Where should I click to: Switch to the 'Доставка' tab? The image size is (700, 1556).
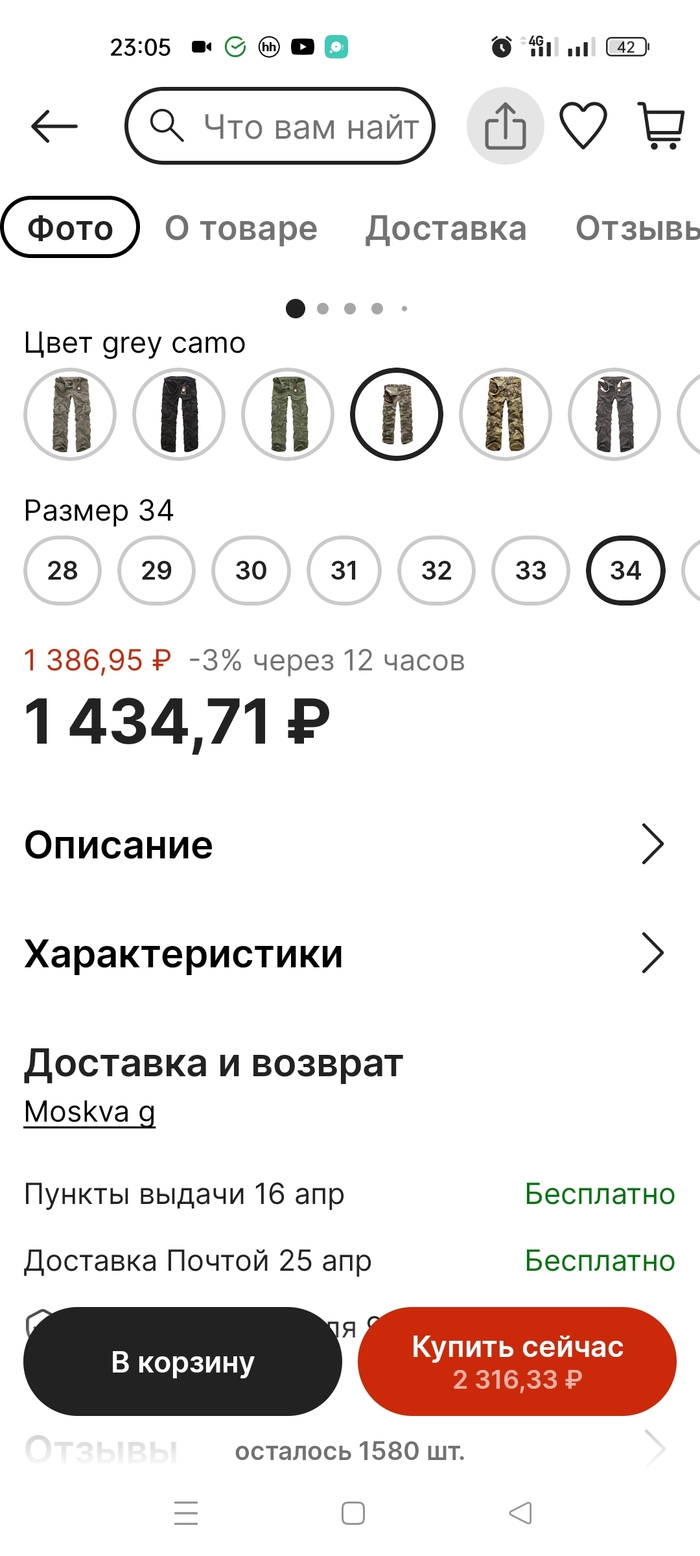point(445,228)
